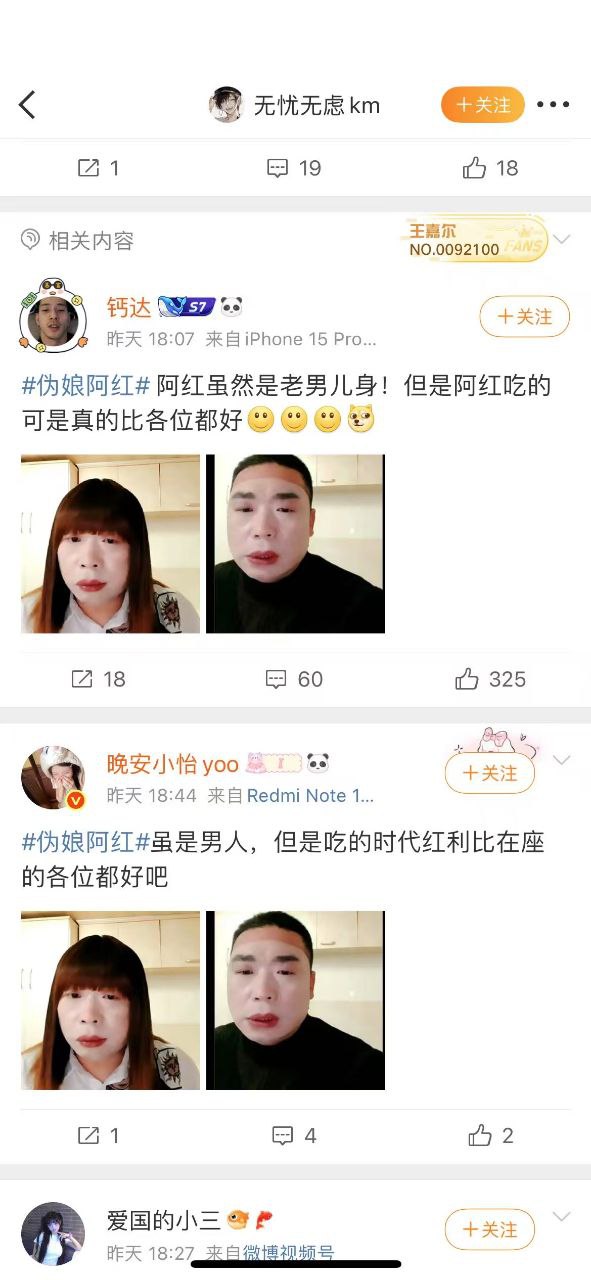The height and width of the screenshot is (1280, 591).
Task: Like 晚安小怡yoo's post with 2 likes
Action: (490, 1135)
